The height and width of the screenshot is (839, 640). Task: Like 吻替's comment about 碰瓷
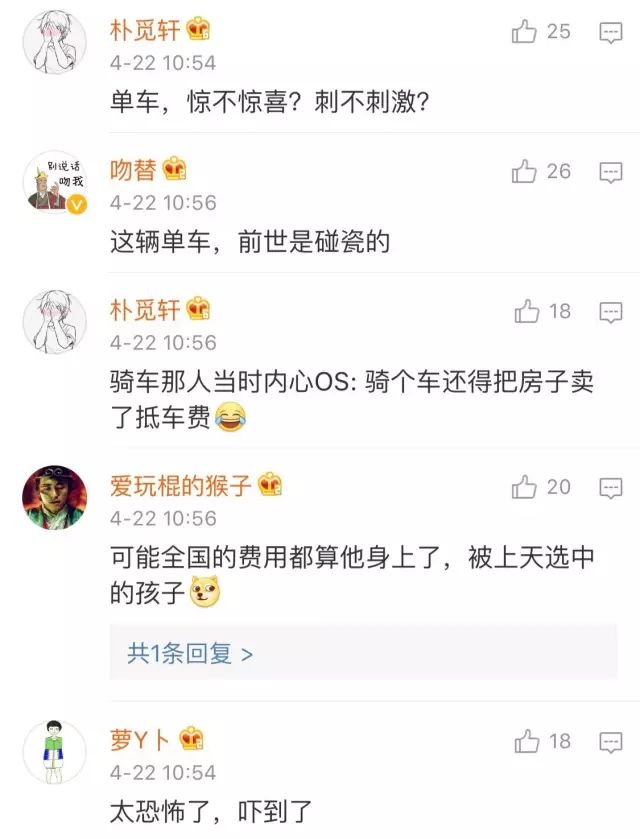tap(525, 172)
